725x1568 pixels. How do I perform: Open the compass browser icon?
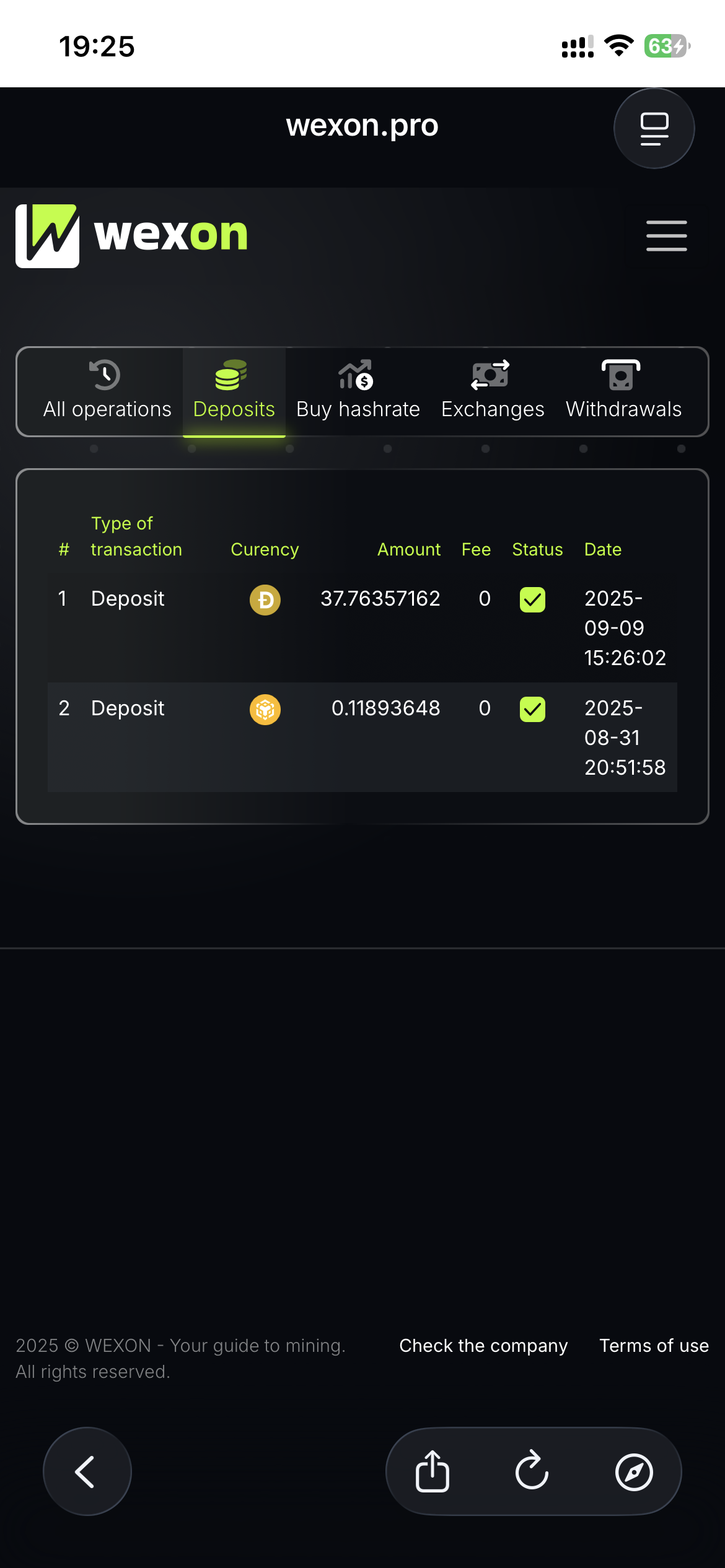[x=633, y=1471]
